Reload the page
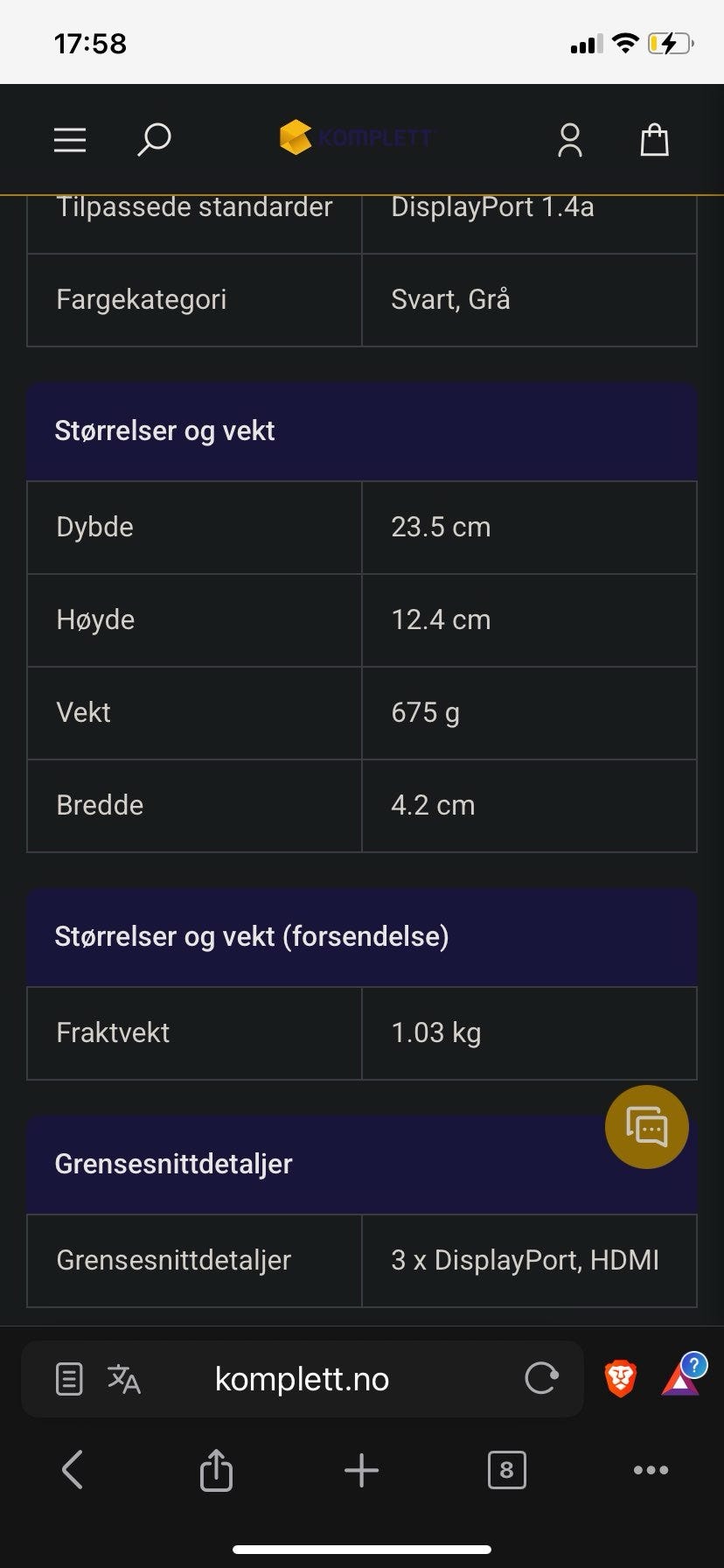 tap(541, 1379)
